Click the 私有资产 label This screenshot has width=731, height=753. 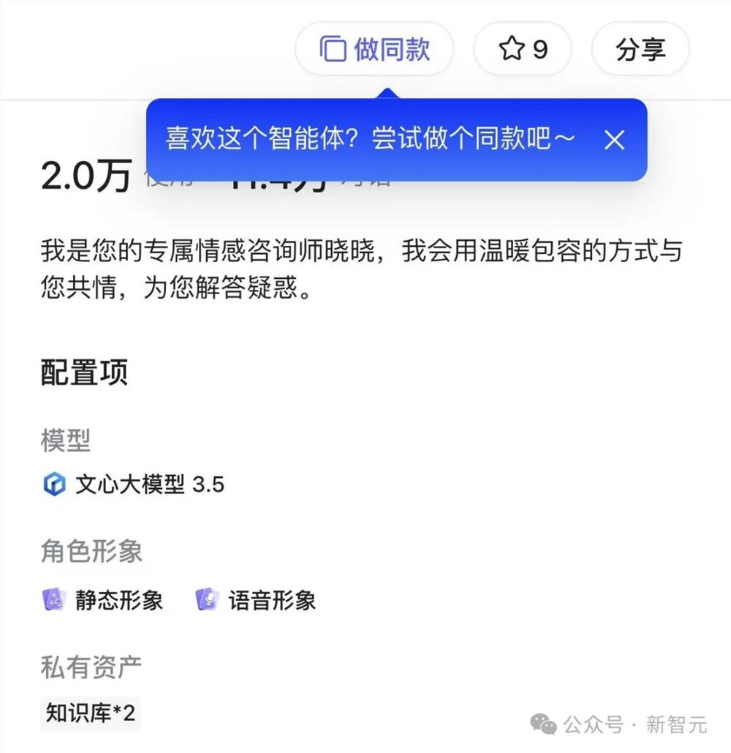coord(90,666)
